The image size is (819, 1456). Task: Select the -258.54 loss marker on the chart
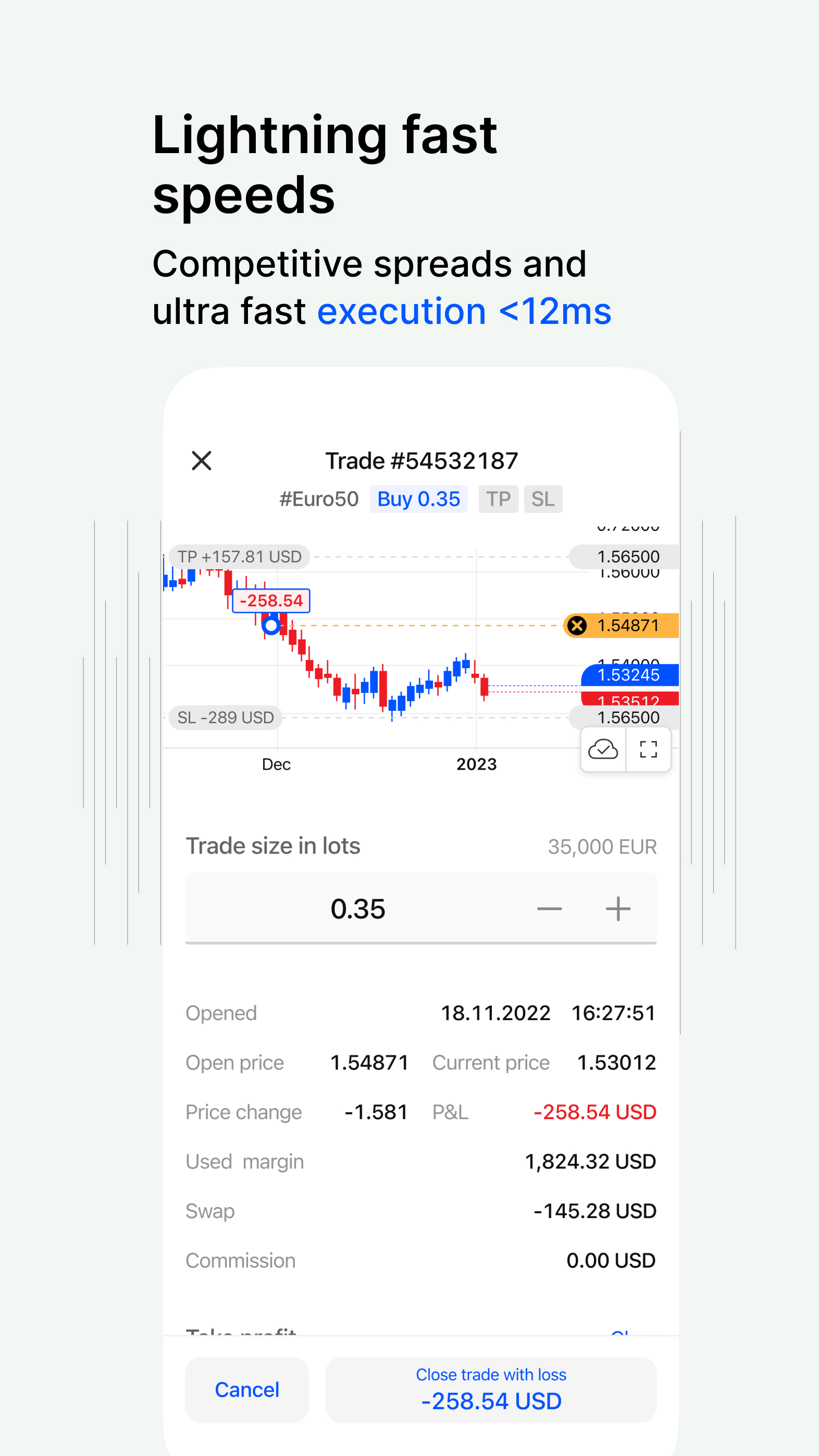point(271,601)
